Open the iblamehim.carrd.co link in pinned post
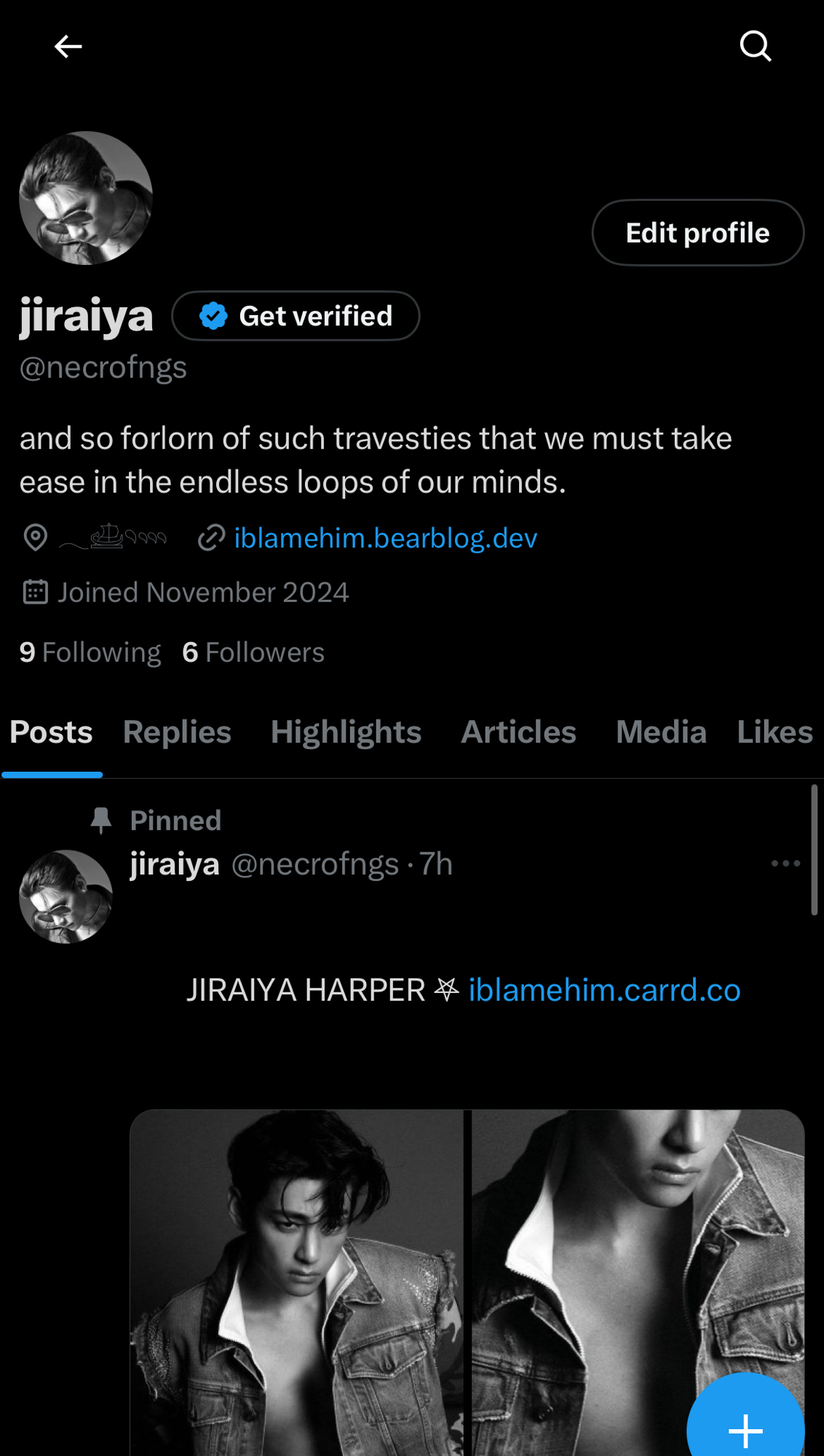This screenshot has width=824, height=1456. click(604, 990)
